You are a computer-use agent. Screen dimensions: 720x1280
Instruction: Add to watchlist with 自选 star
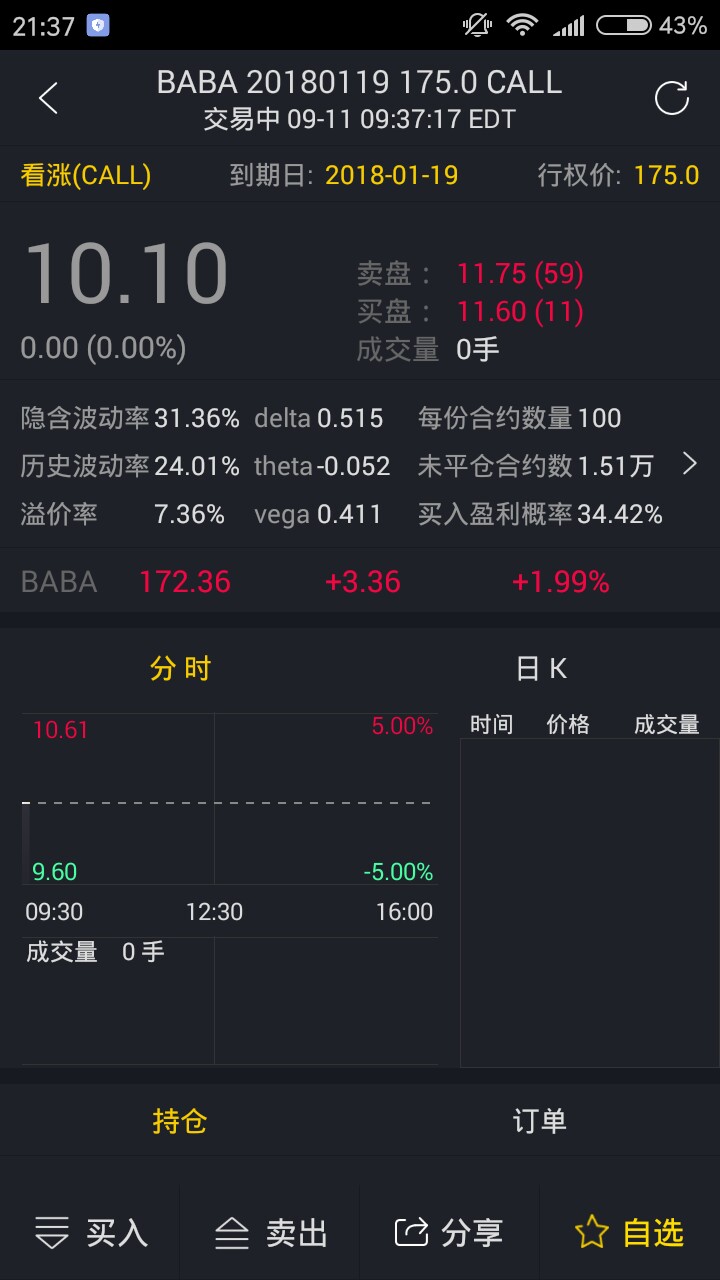[x=630, y=1232]
